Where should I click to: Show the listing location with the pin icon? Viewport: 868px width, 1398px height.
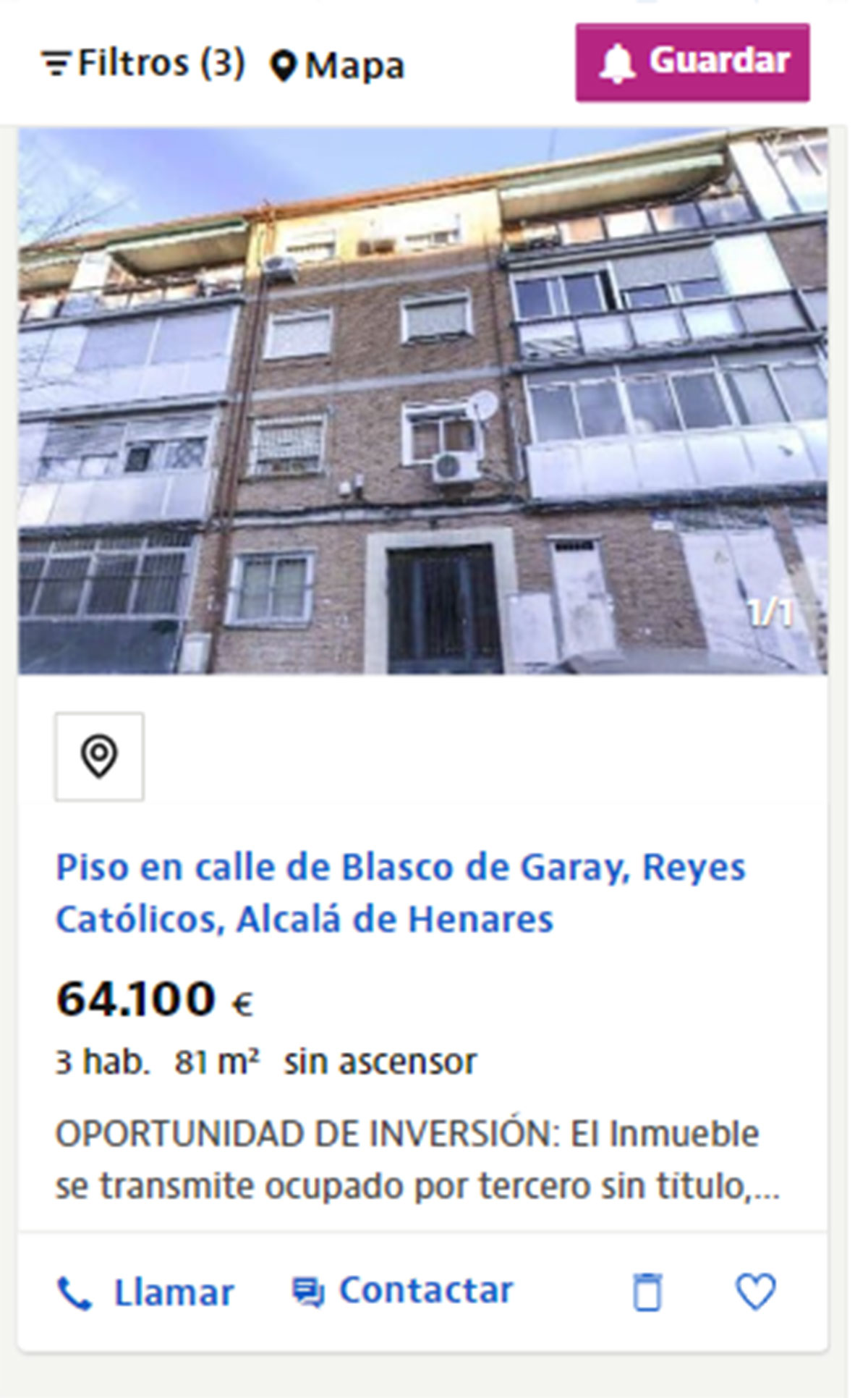99,756
